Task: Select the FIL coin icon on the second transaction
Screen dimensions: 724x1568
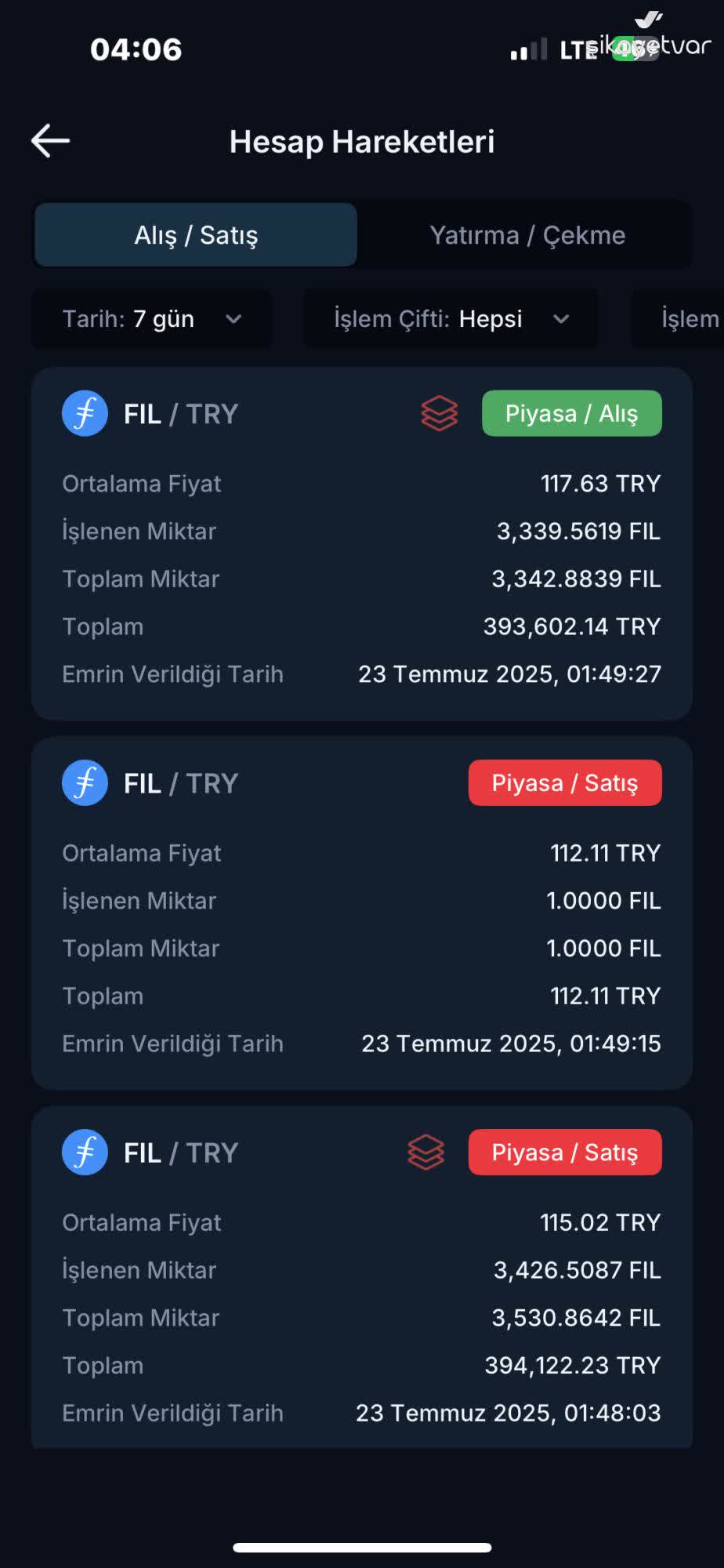Action: 84,782
